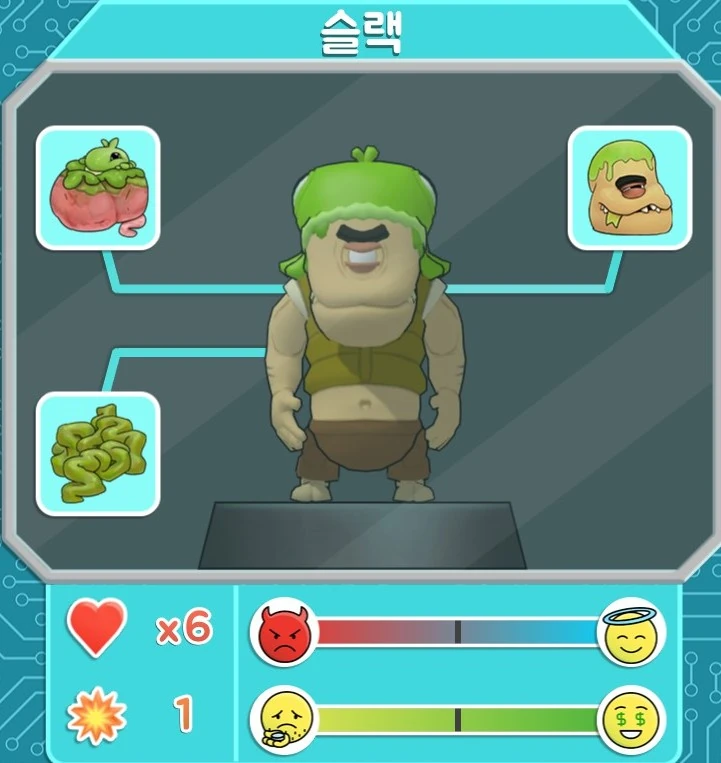This screenshot has width=721, height=763.
Task: Open the slimy head item tile
Action: [x=629, y=188]
